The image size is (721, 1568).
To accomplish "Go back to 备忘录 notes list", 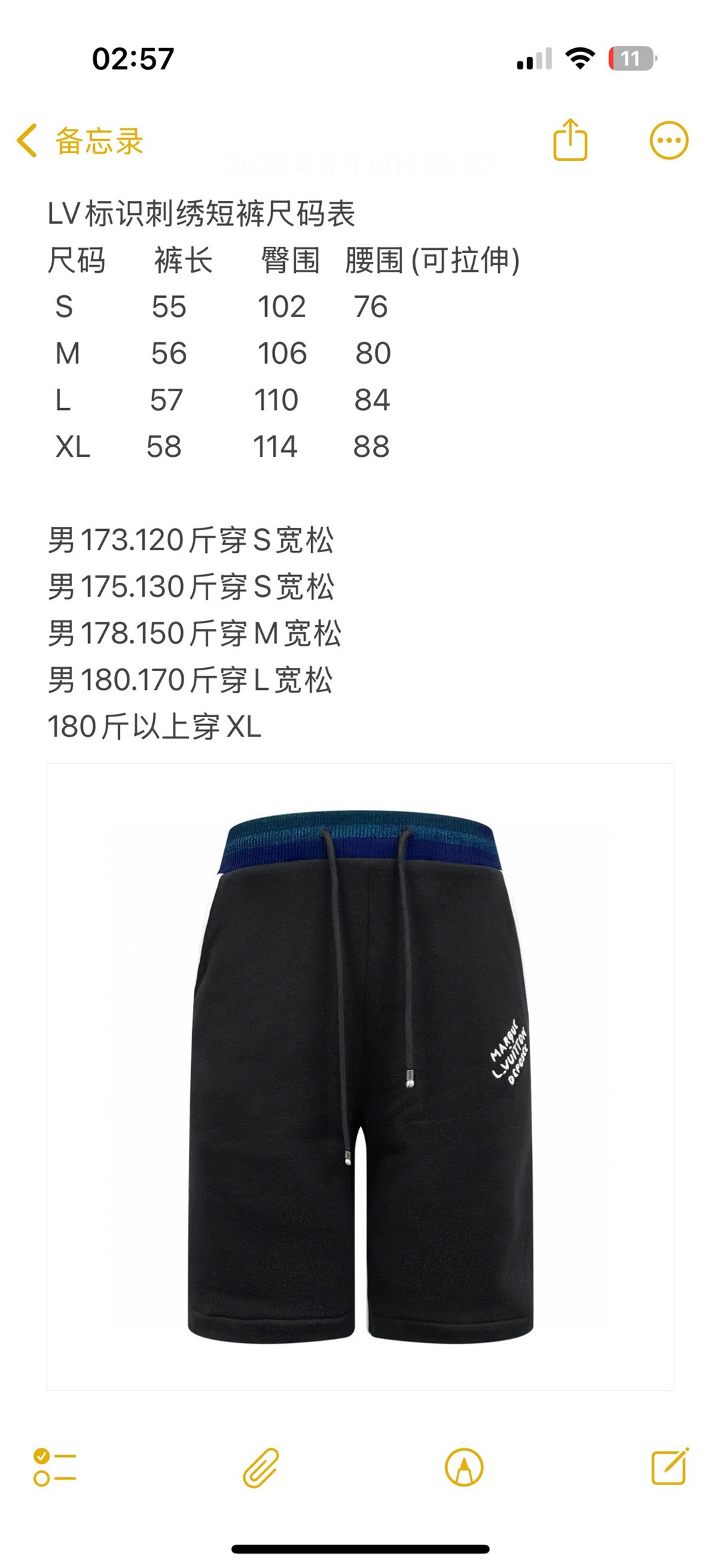I will 80,141.
